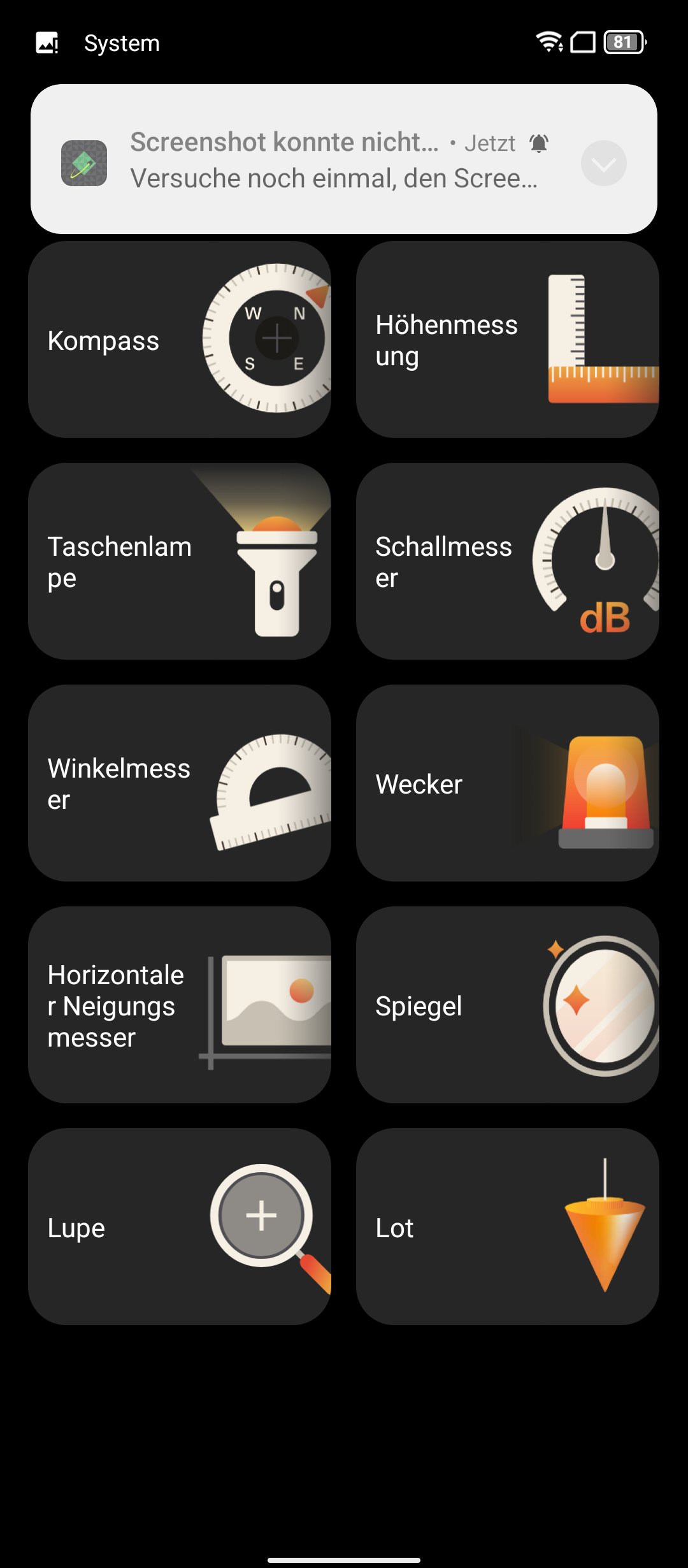The width and height of the screenshot is (688, 1568).
Task: Open the 'Screenshot konnte nicht' notification
Action: pos(331,161)
